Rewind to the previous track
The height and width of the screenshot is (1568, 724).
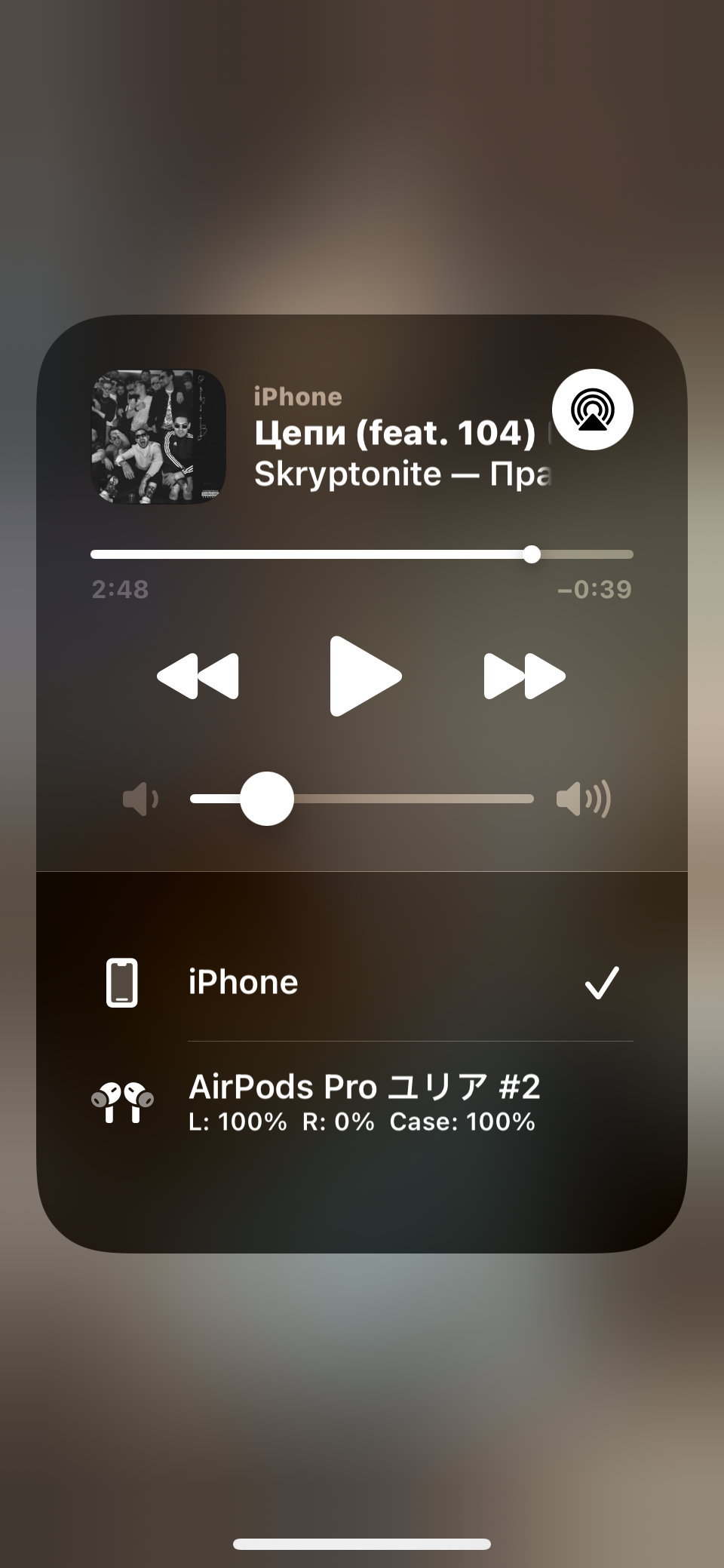coord(198,676)
